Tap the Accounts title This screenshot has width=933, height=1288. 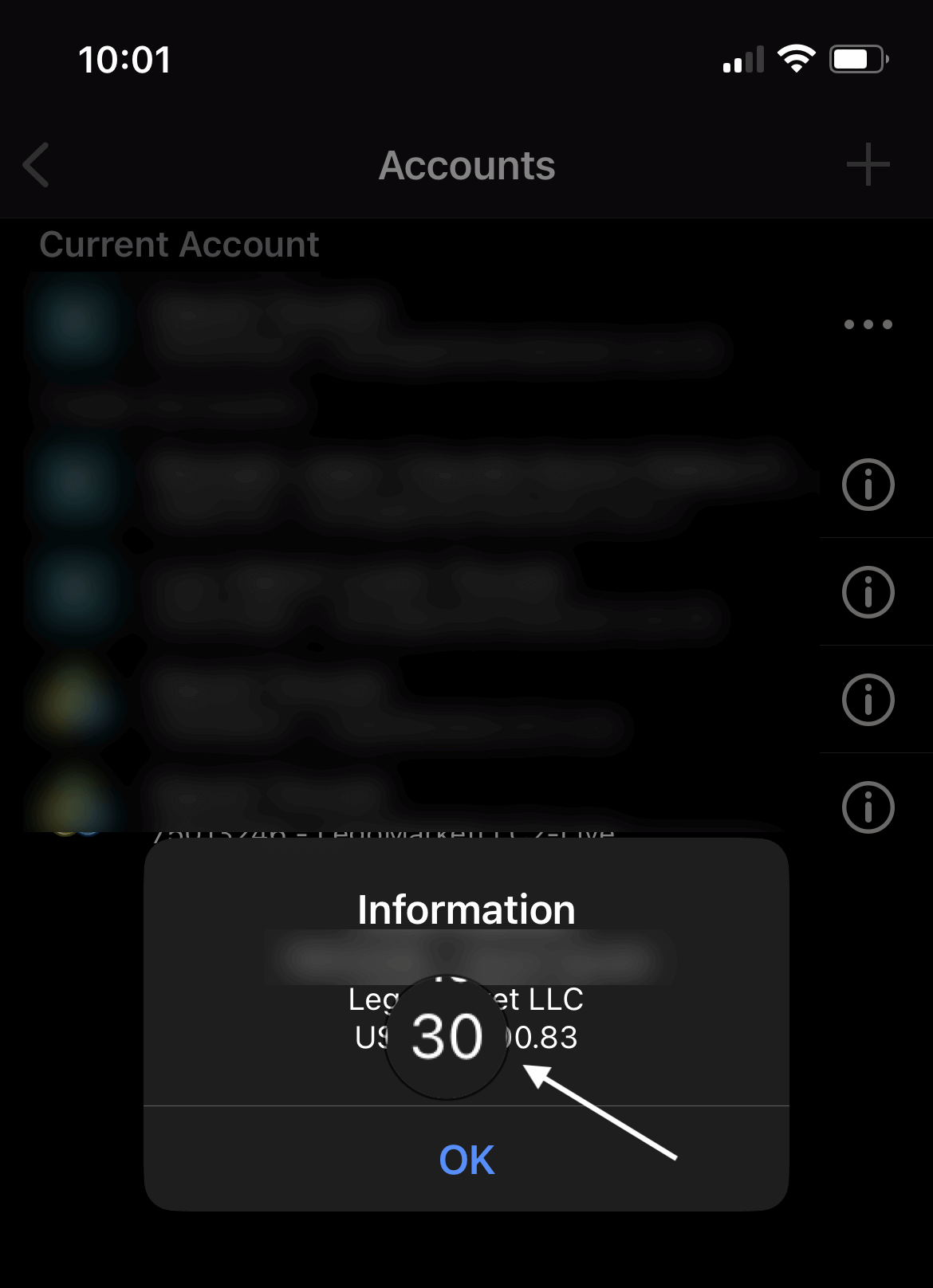click(x=467, y=165)
